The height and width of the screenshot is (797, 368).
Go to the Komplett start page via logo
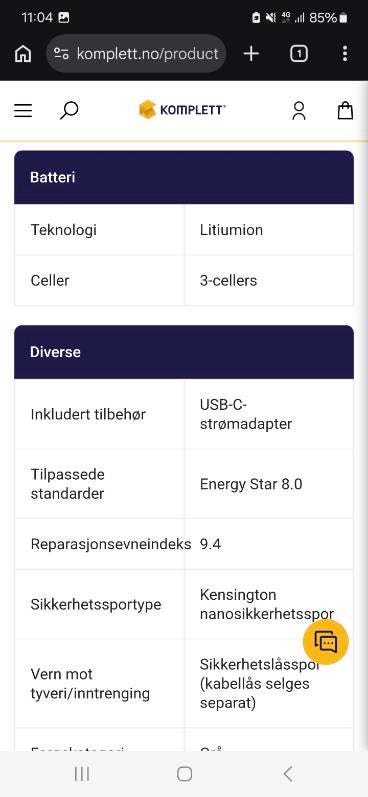pos(182,109)
